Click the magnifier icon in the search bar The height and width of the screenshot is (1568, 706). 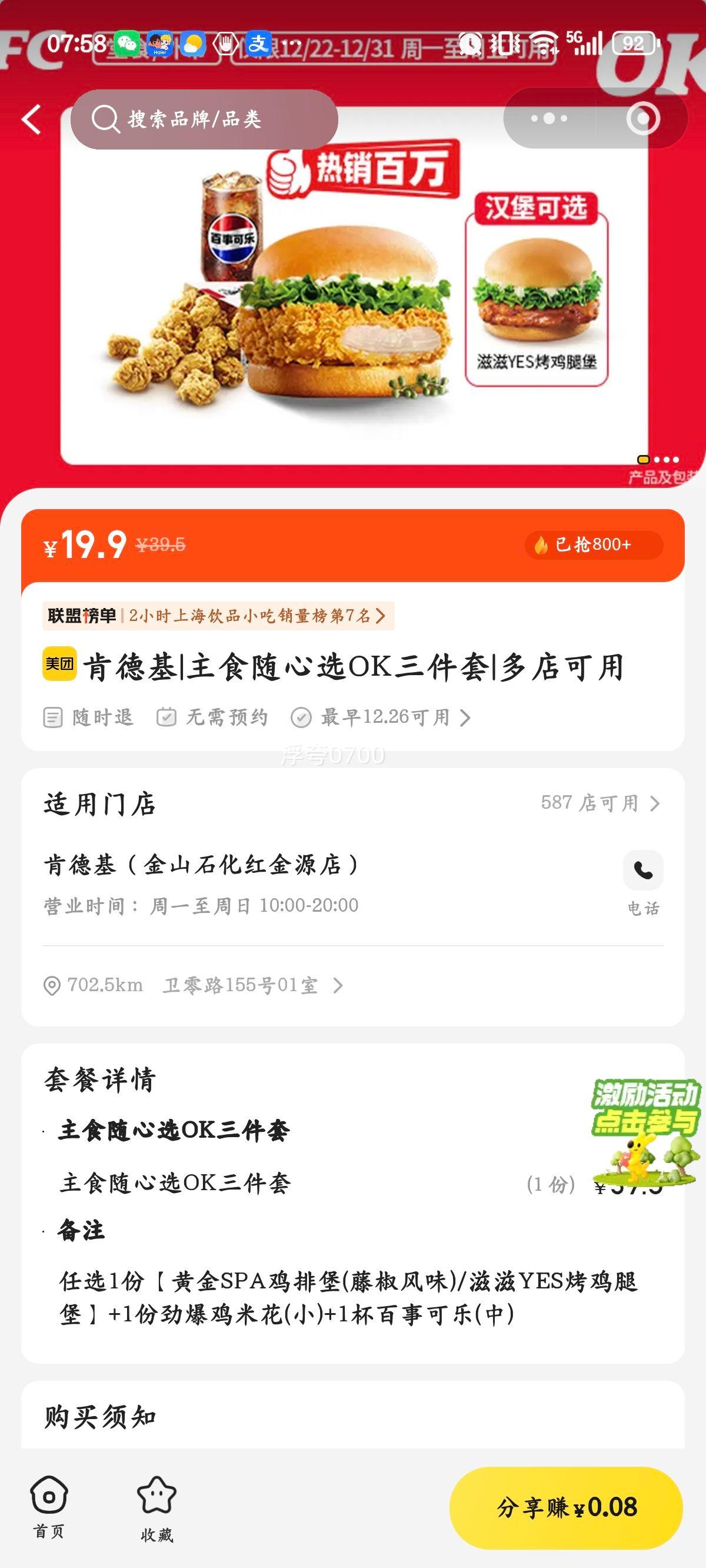coord(108,119)
